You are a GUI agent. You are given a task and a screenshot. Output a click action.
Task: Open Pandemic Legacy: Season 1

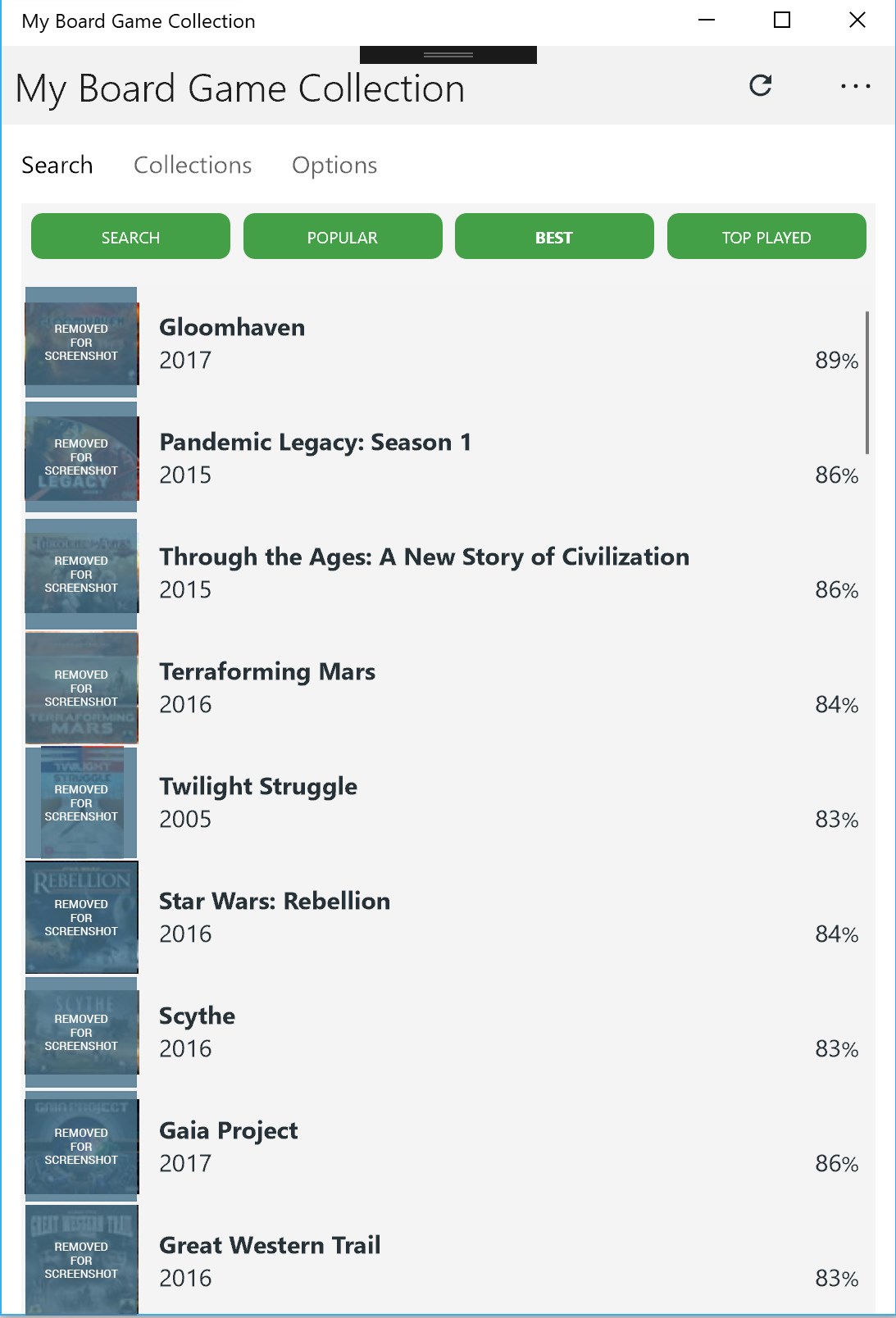(315, 443)
